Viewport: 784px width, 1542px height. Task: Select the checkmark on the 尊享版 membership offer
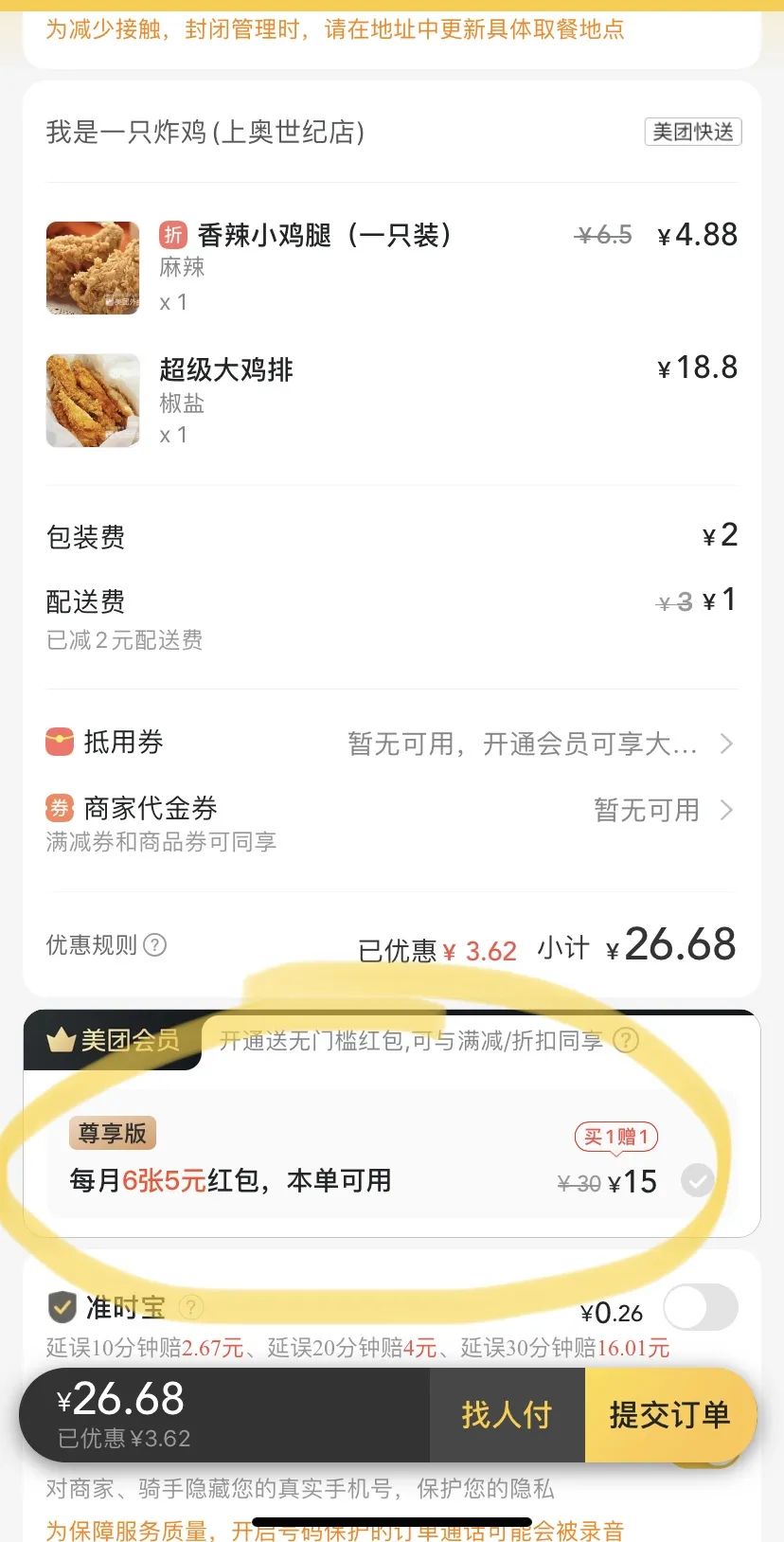point(699,1181)
